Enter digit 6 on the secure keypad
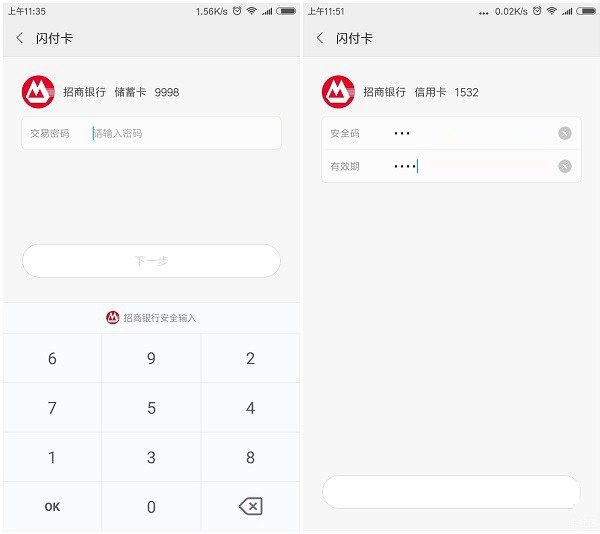Image resolution: width=600 pixels, height=534 pixels. 52,358
